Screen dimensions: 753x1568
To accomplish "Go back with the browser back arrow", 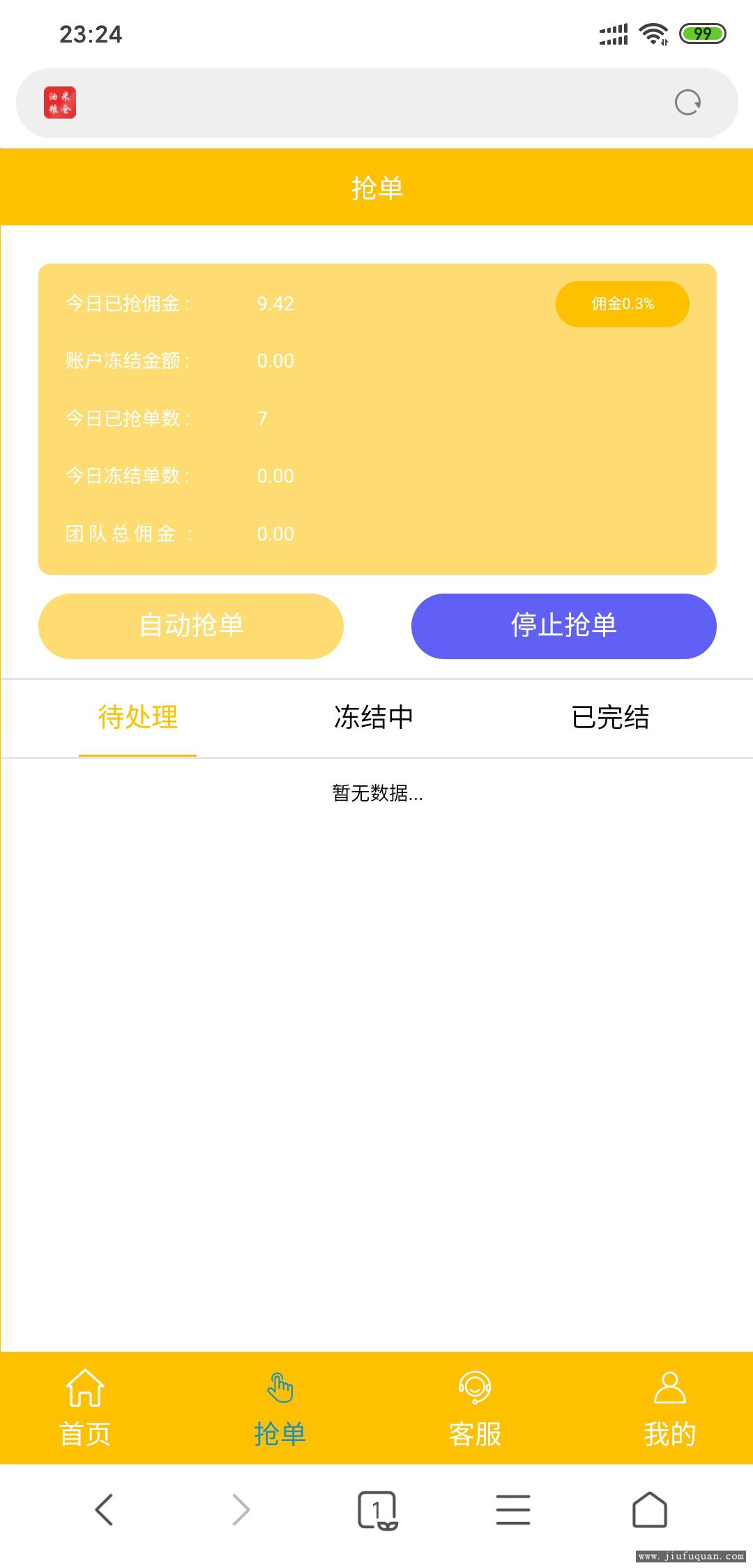I will click(104, 1510).
